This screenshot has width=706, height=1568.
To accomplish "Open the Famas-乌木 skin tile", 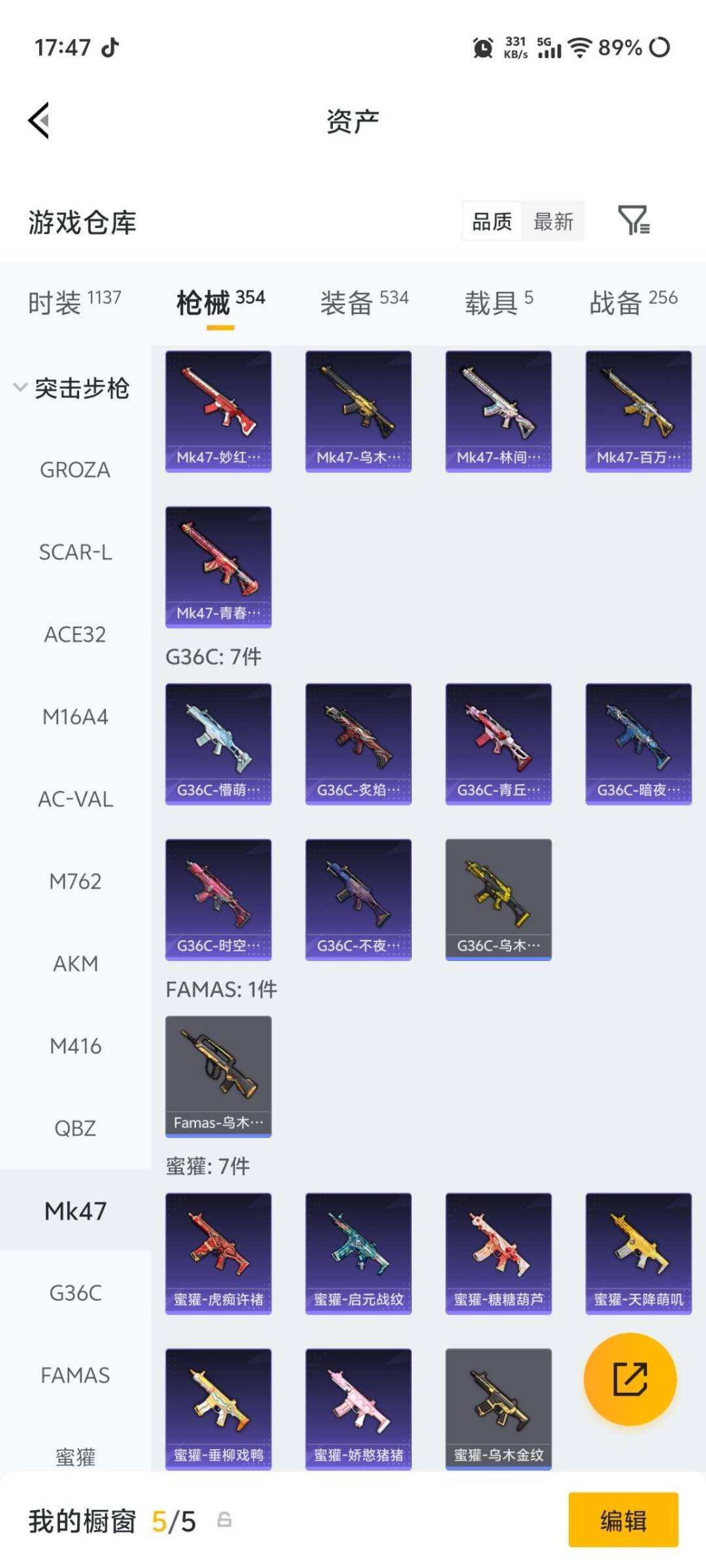I will pyautogui.click(x=218, y=1077).
